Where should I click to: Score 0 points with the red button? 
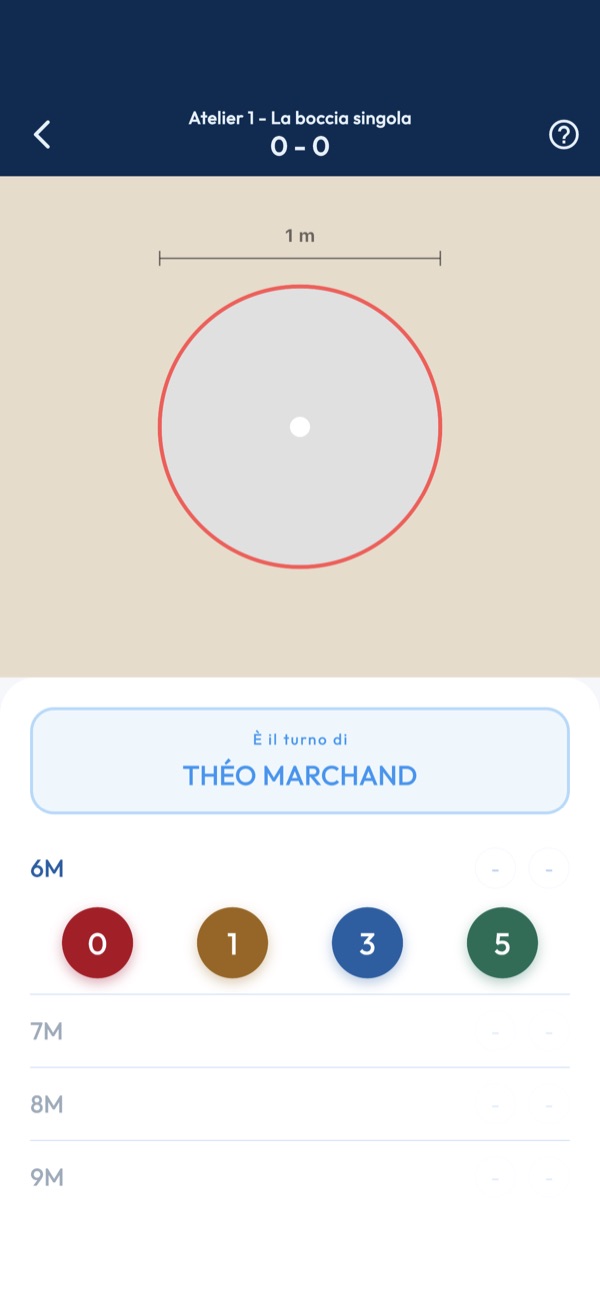(x=97, y=943)
